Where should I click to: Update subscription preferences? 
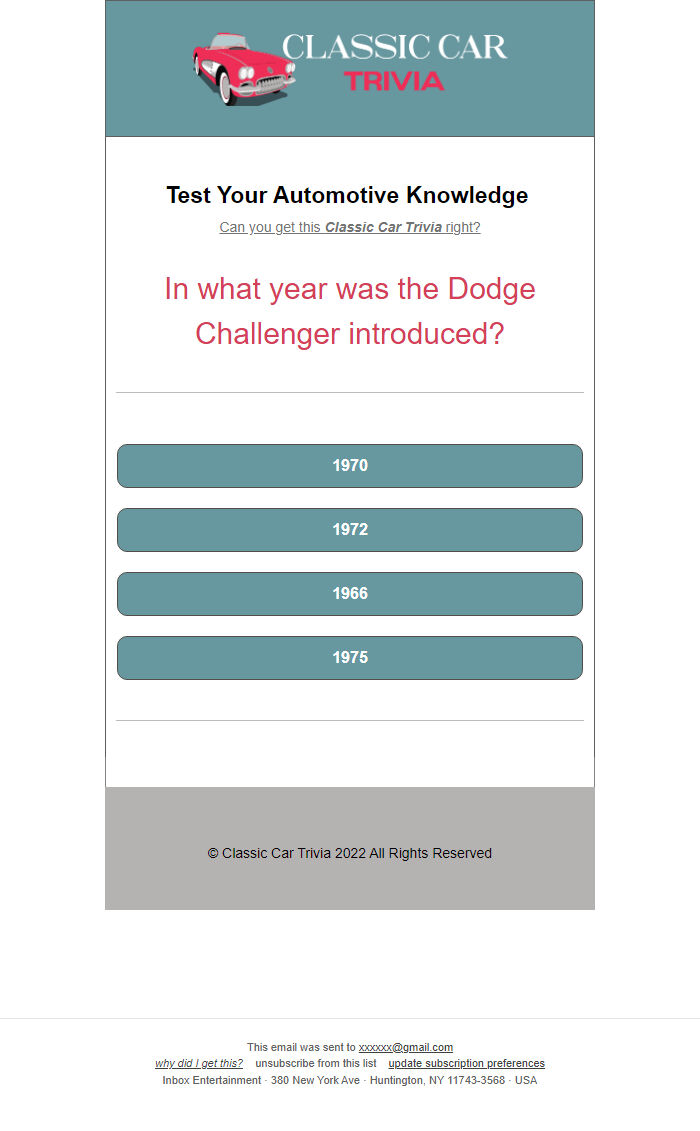click(466, 1063)
